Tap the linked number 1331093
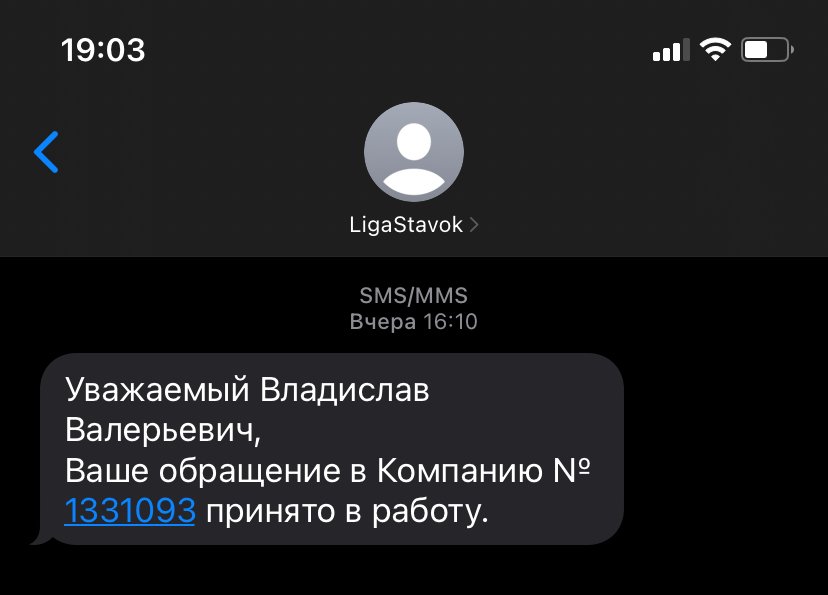Viewport: 828px width, 595px height. coord(130,511)
